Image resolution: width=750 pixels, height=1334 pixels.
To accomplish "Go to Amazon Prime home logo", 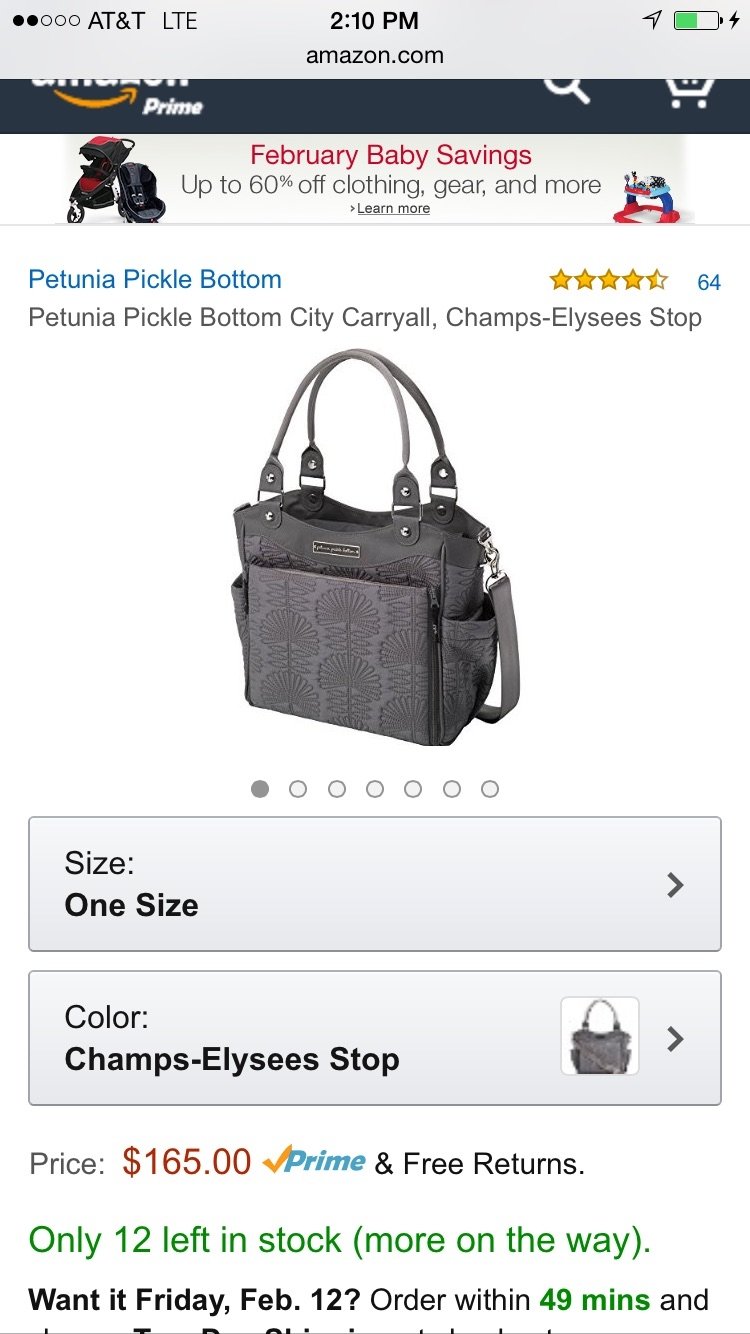I will coord(120,96).
